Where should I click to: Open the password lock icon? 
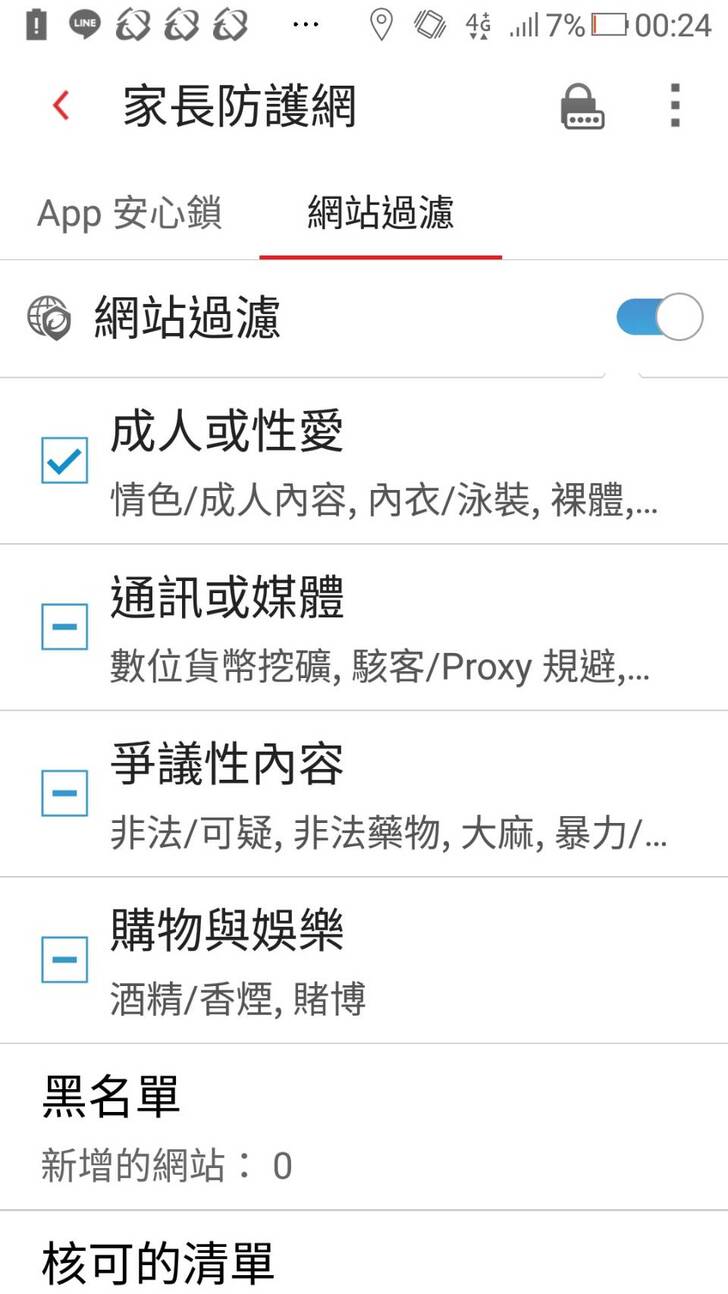pos(583,106)
